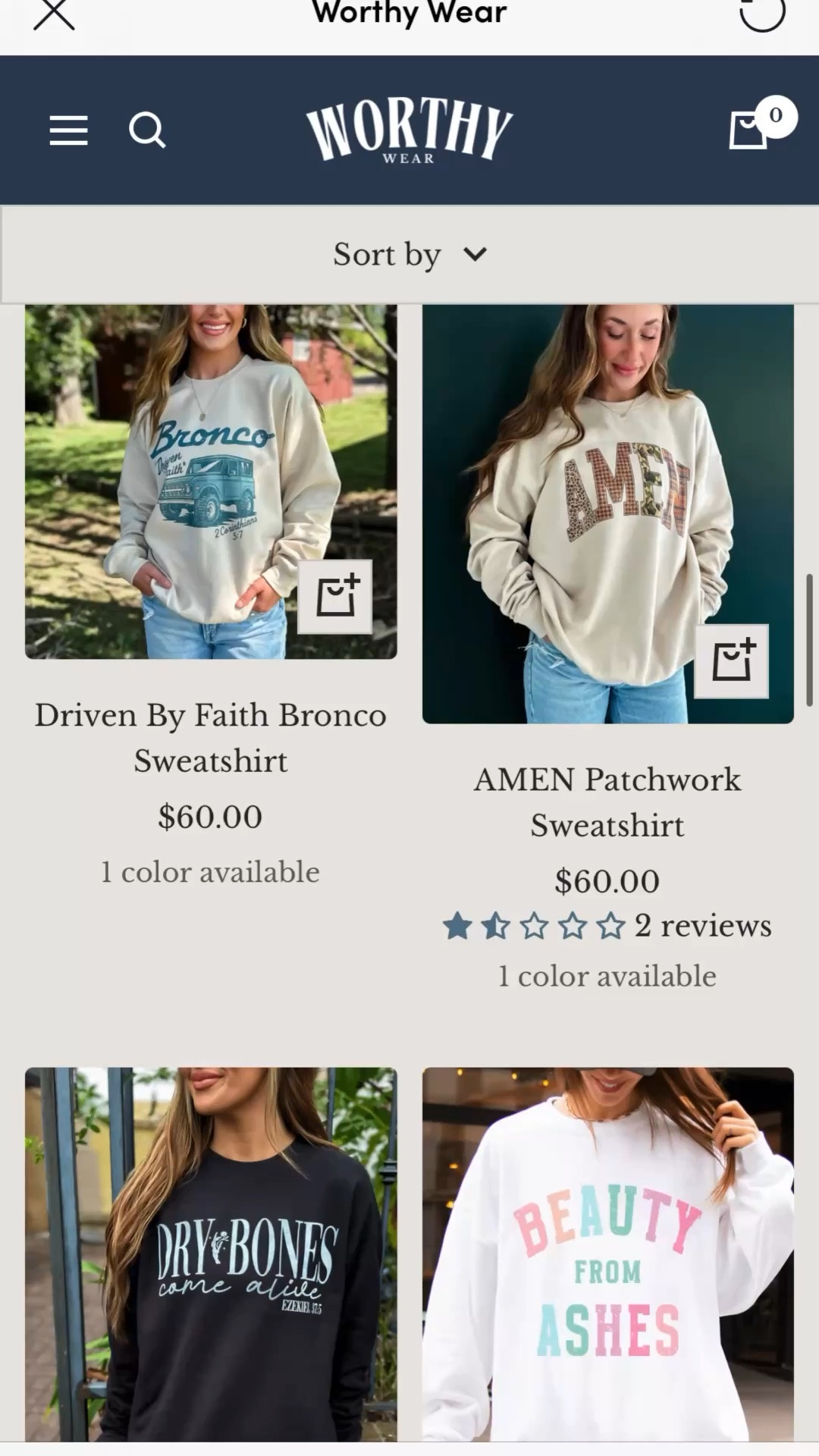
Task: Open the menu from the navigation bar
Action: coord(68,130)
